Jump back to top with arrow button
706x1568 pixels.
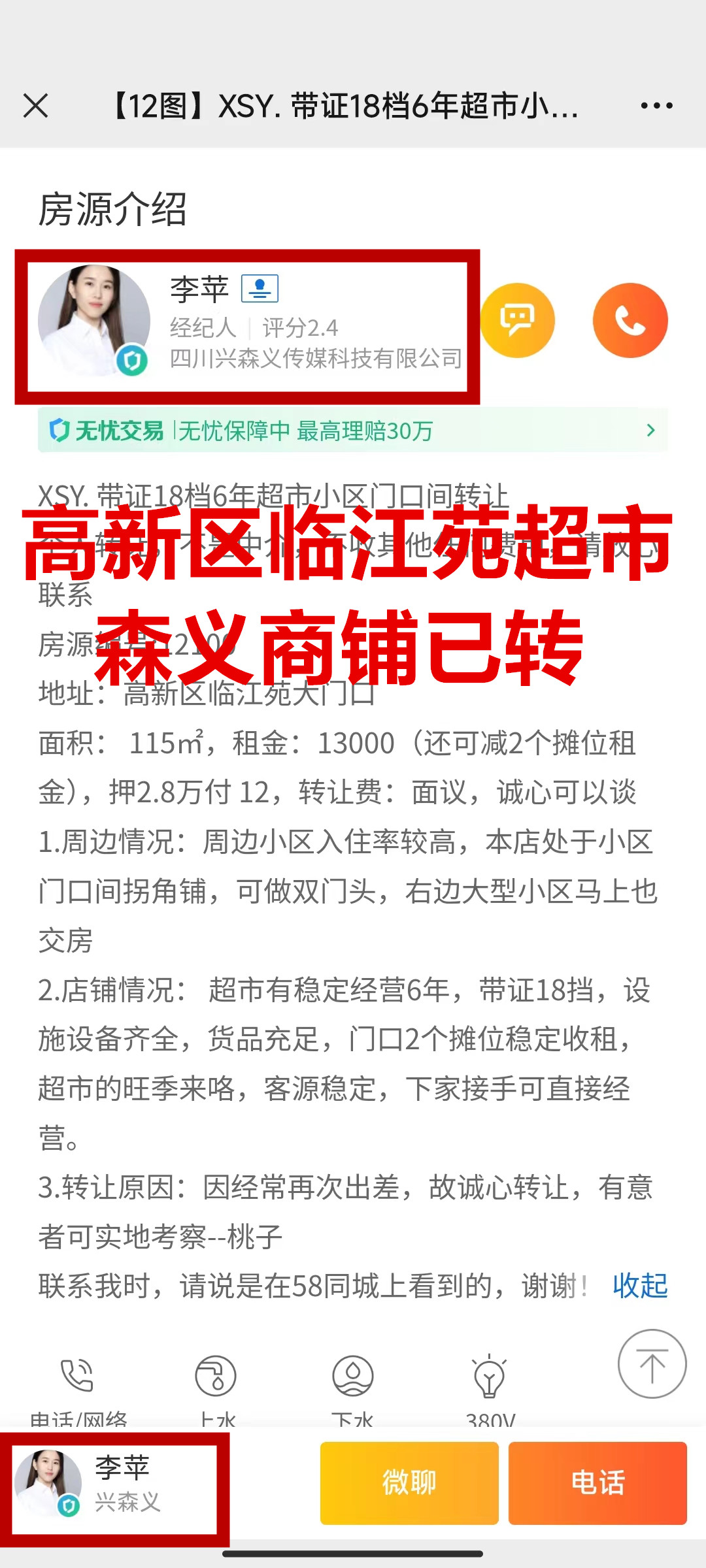point(652,1364)
